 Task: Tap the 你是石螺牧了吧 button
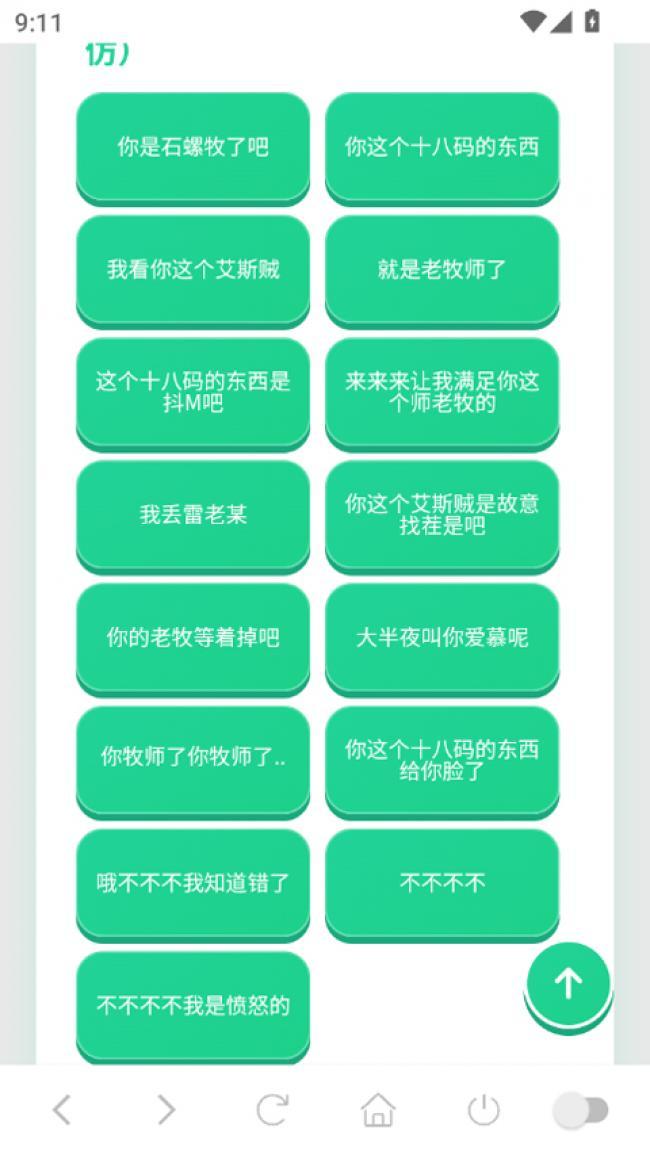(x=192, y=148)
